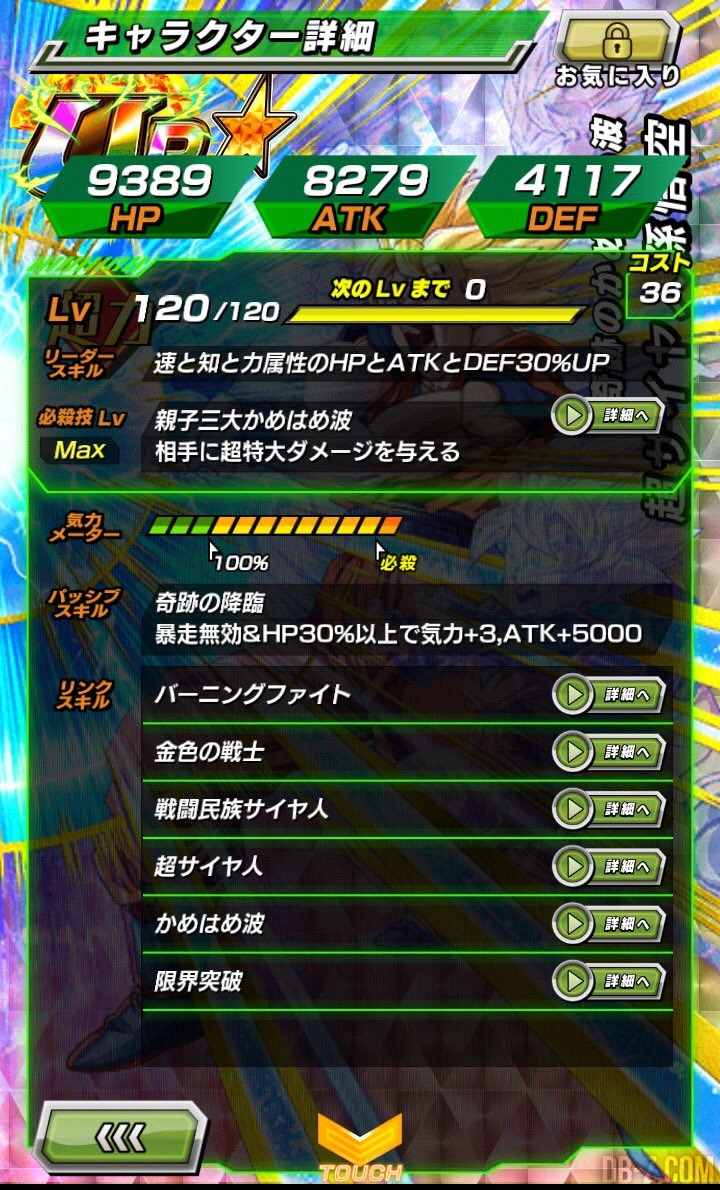Open 超サイヤ人 link skill details
The height and width of the screenshot is (1190, 720).
click(608, 867)
